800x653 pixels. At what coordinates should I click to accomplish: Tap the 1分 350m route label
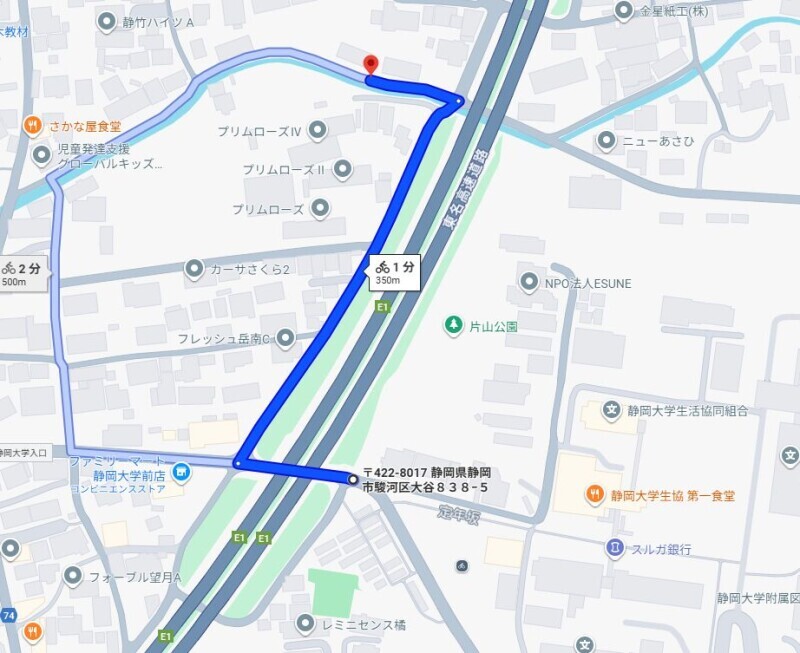(x=395, y=272)
